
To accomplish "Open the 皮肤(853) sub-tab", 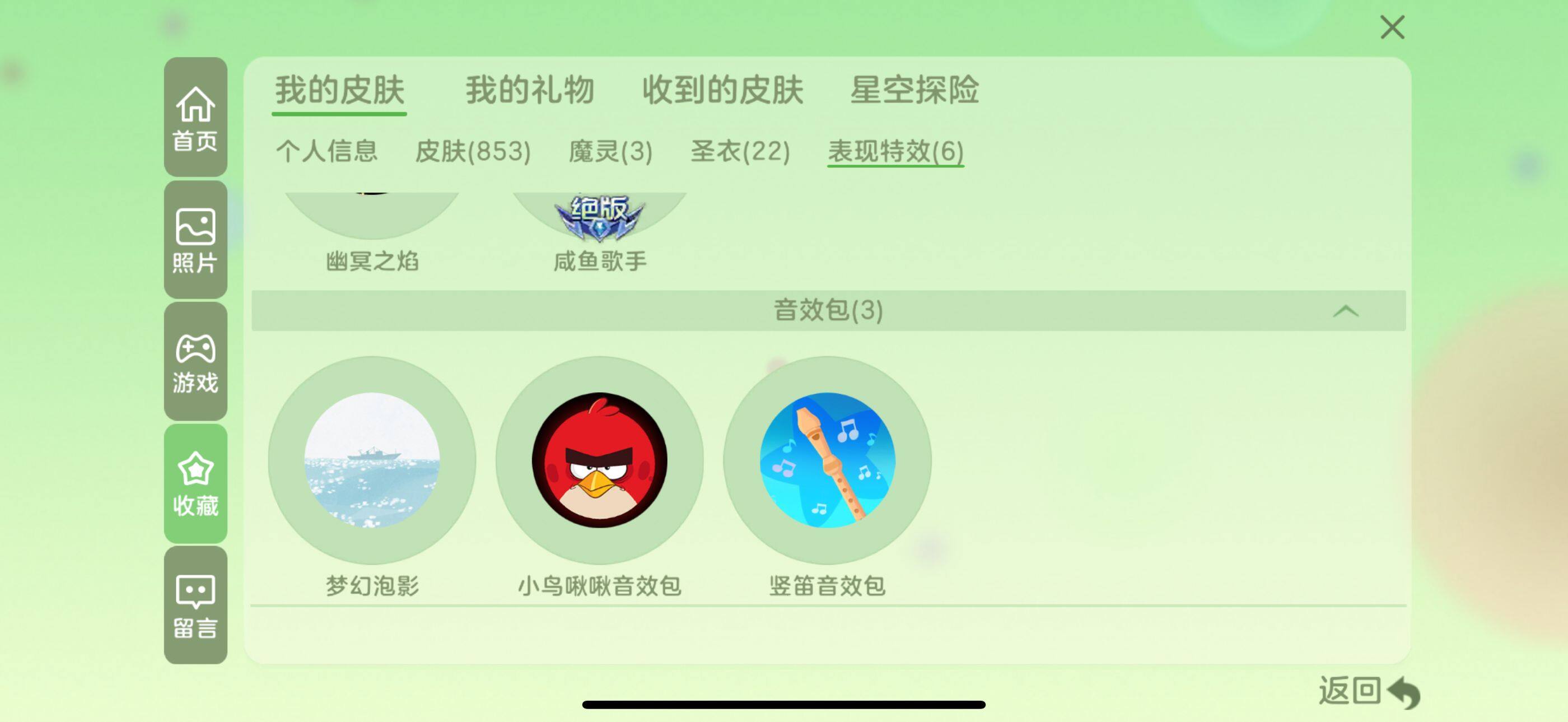I will (x=472, y=151).
